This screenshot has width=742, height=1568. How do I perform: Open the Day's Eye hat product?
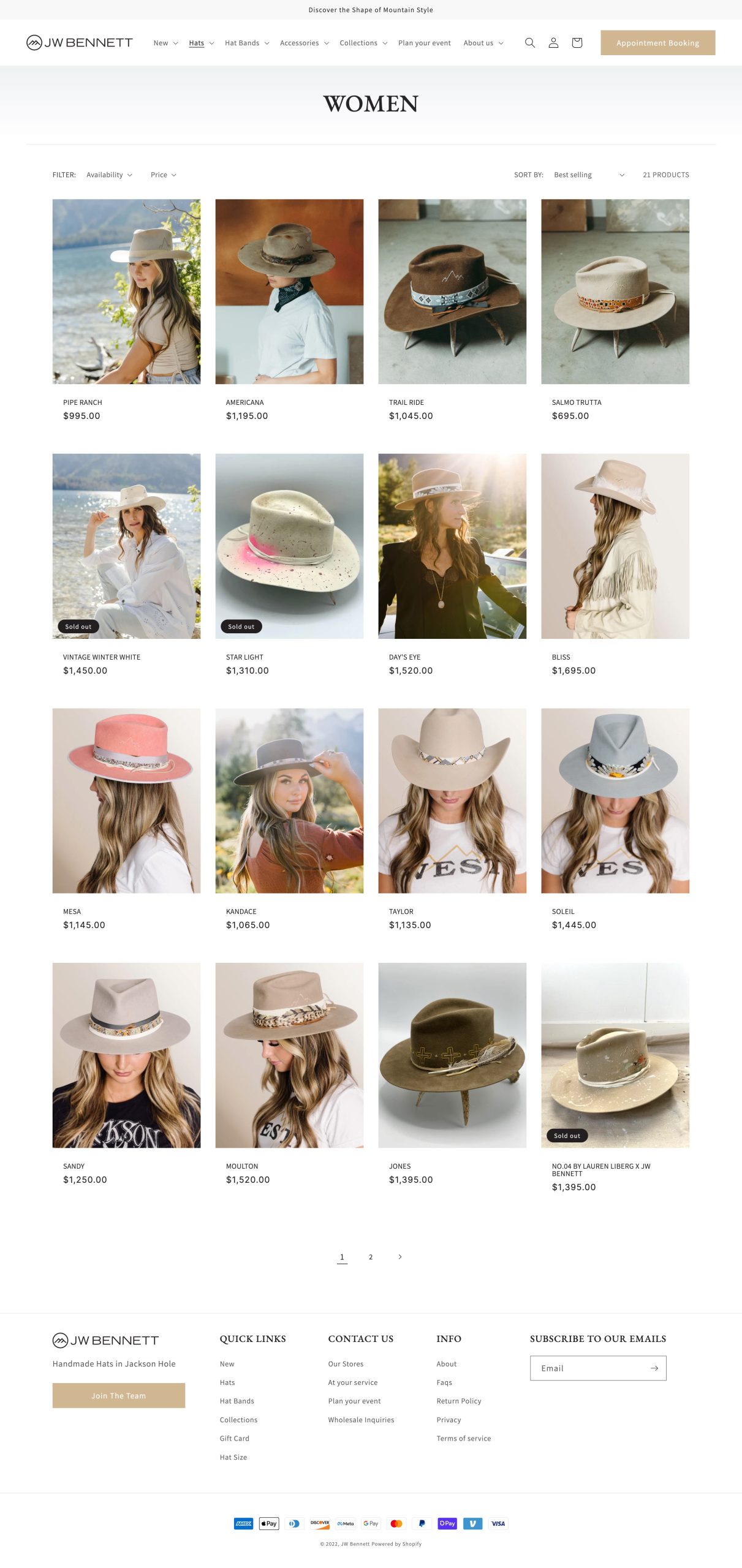452,546
